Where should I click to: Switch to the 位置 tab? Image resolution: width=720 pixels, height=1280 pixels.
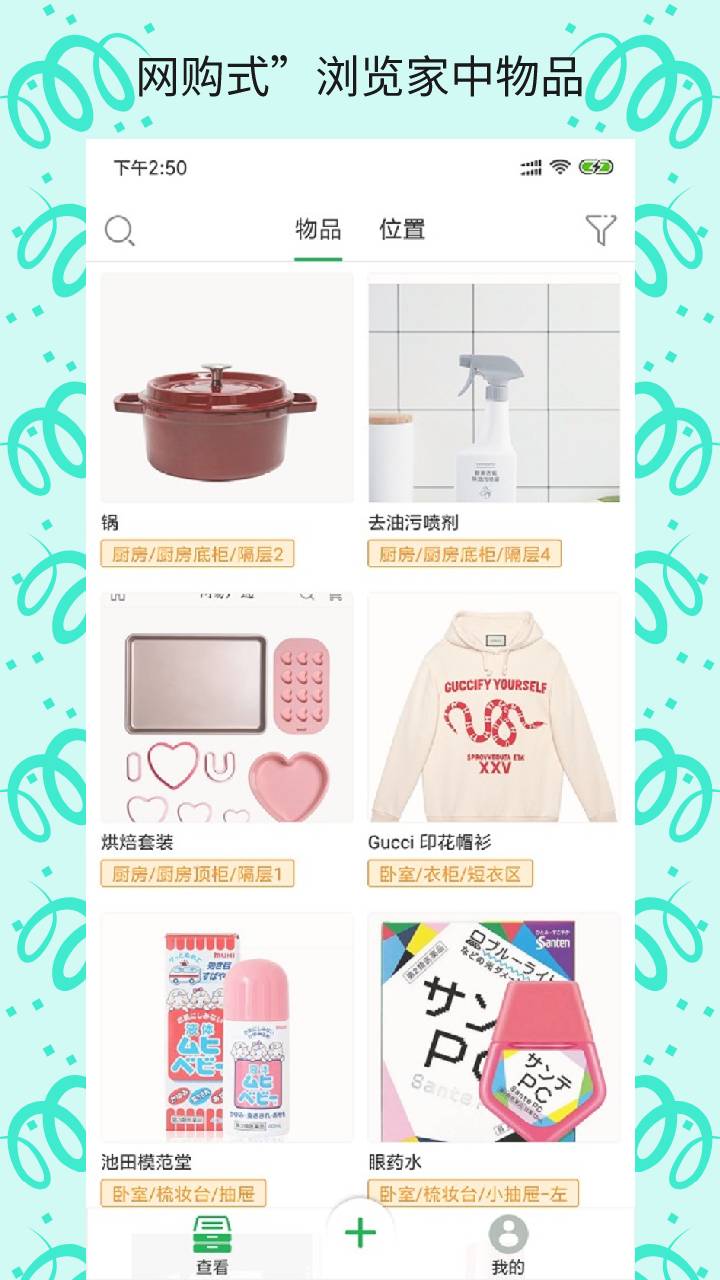click(403, 231)
